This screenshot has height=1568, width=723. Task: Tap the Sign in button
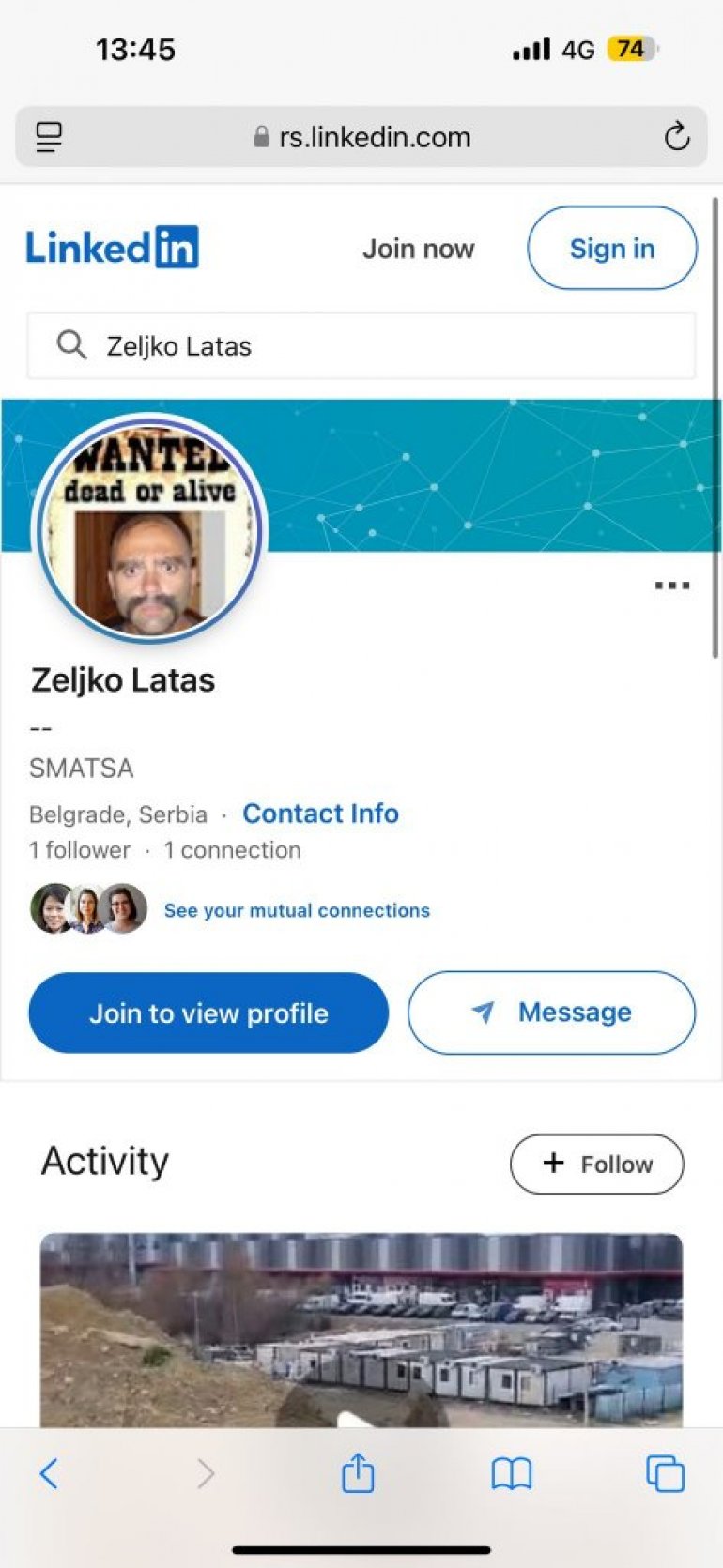(611, 249)
